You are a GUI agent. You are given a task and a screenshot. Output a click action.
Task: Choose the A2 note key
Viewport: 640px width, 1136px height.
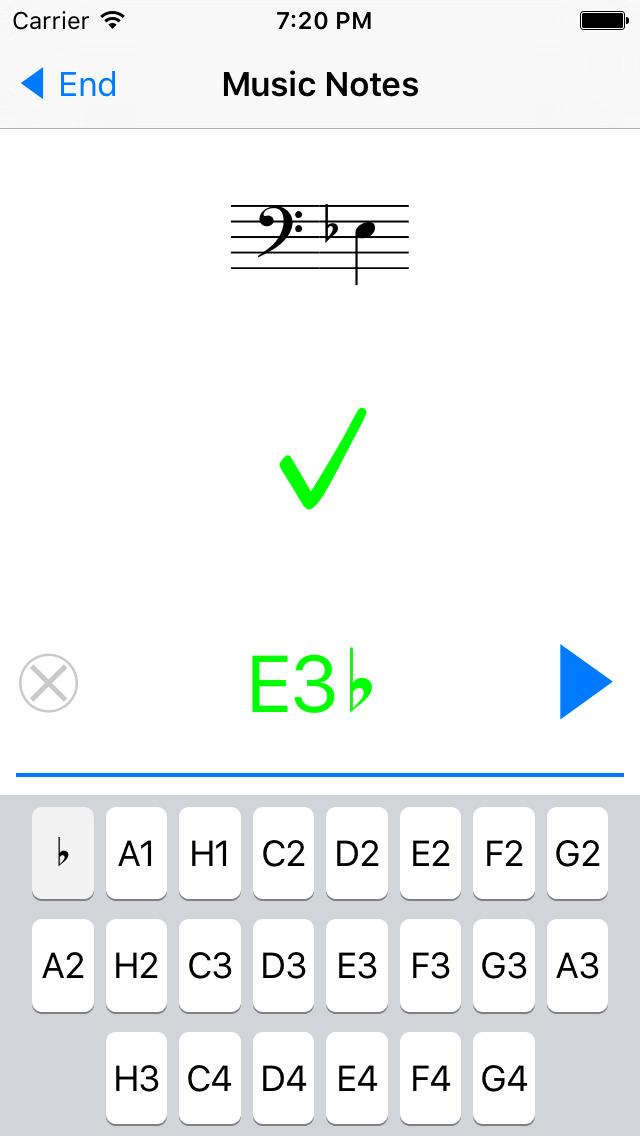[63, 966]
